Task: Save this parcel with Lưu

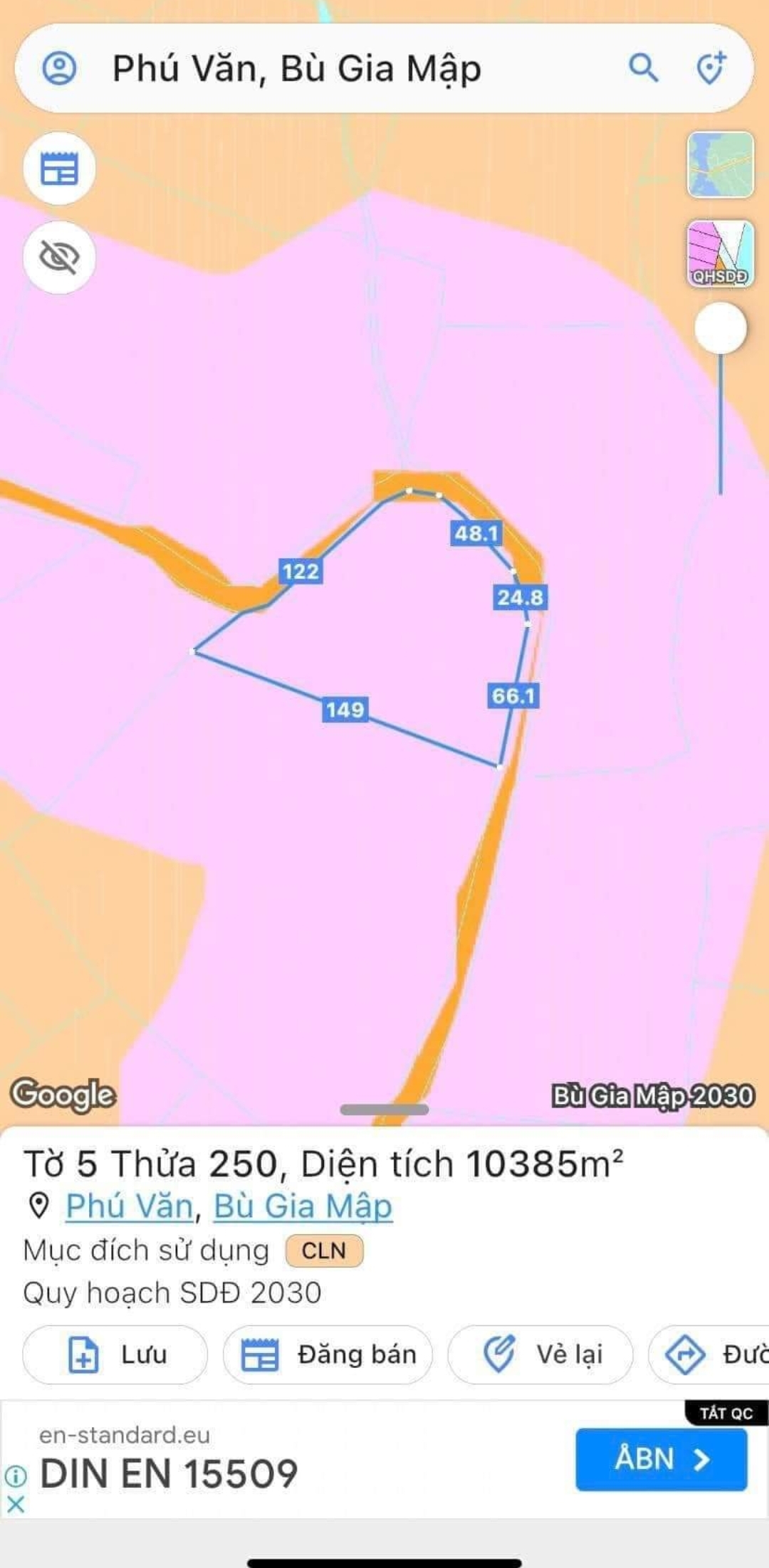Action: click(115, 1354)
